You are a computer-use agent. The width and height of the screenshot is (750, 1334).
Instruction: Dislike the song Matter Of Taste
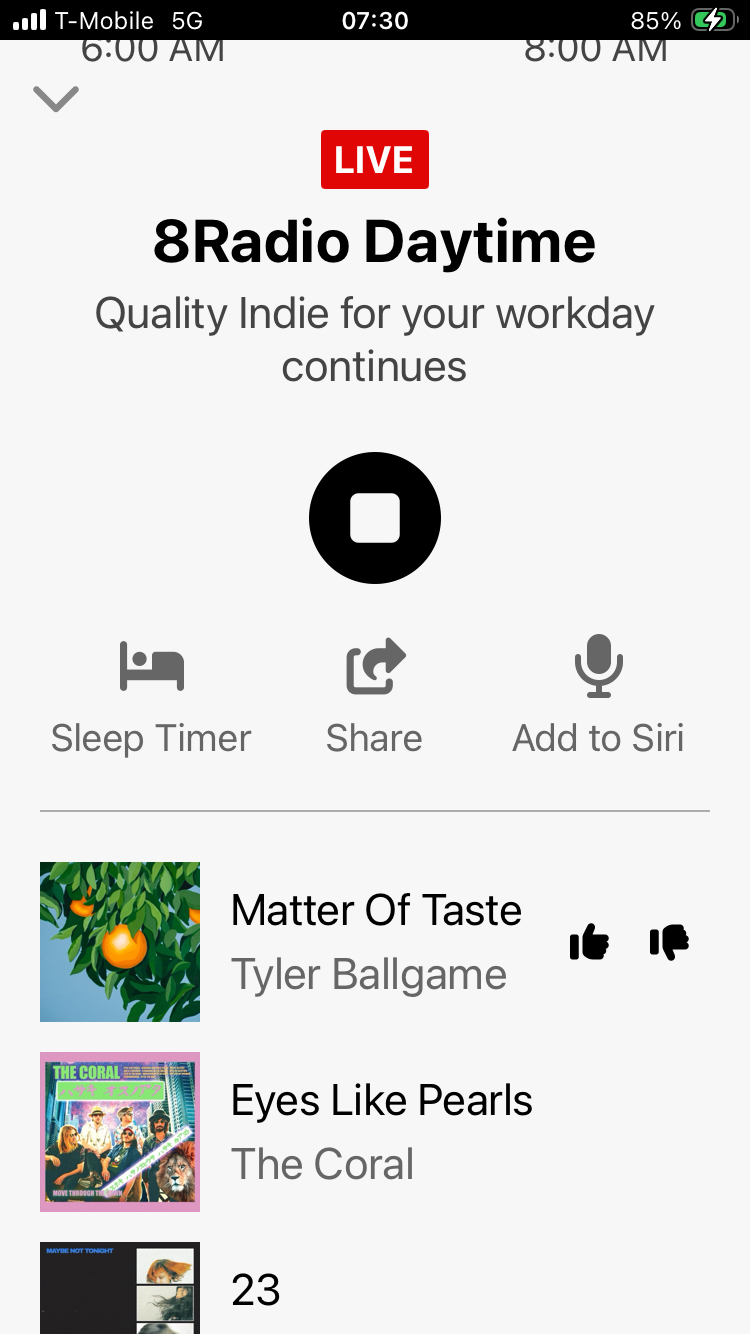click(669, 942)
